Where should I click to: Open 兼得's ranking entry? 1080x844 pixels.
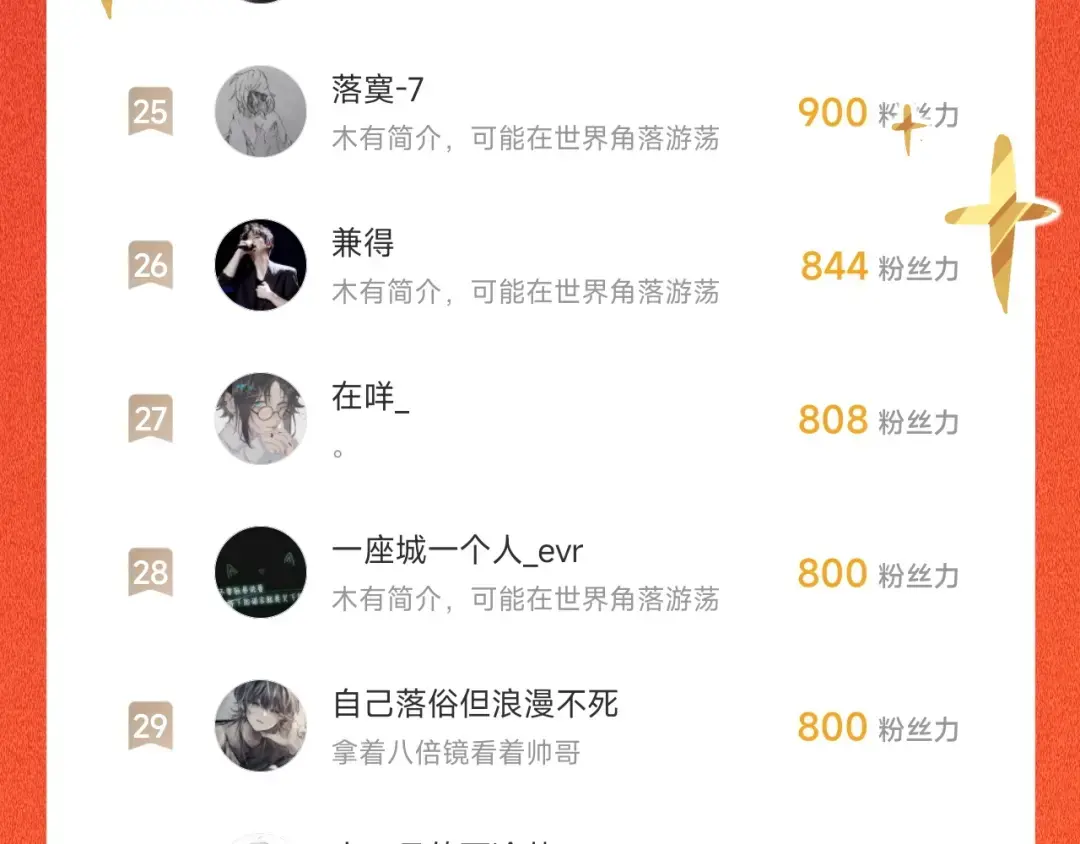(541, 265)
